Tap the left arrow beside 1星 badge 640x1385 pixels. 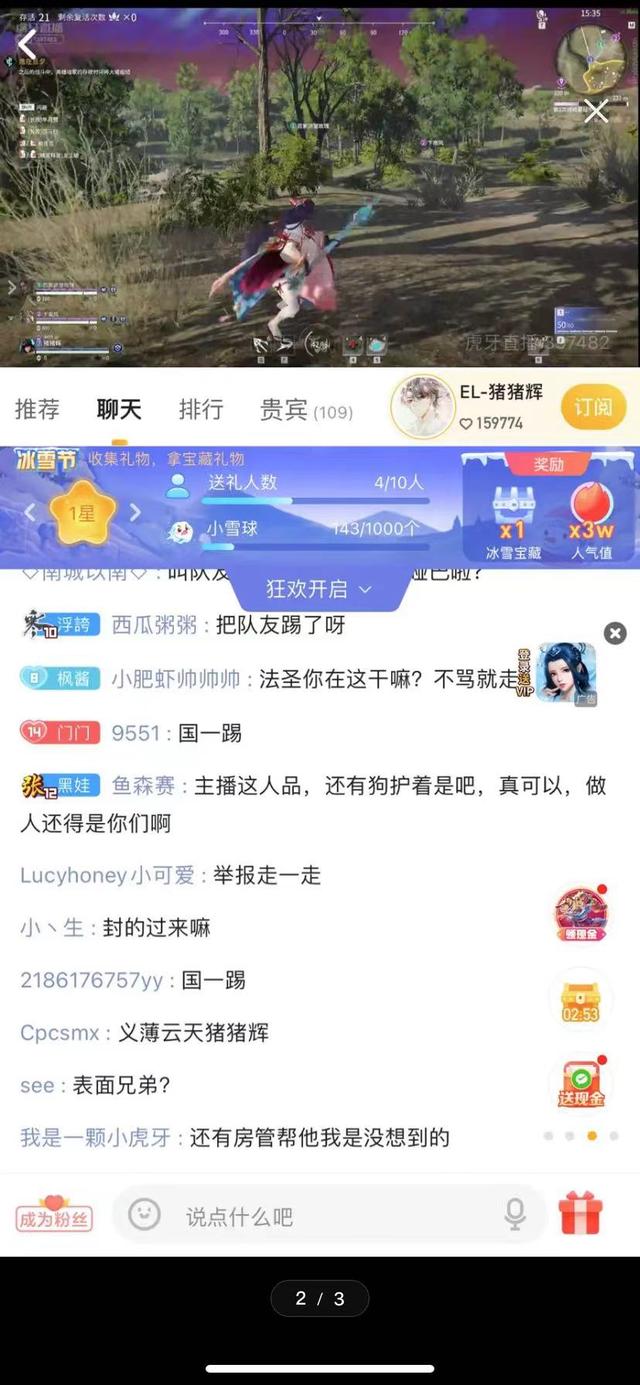30,513
